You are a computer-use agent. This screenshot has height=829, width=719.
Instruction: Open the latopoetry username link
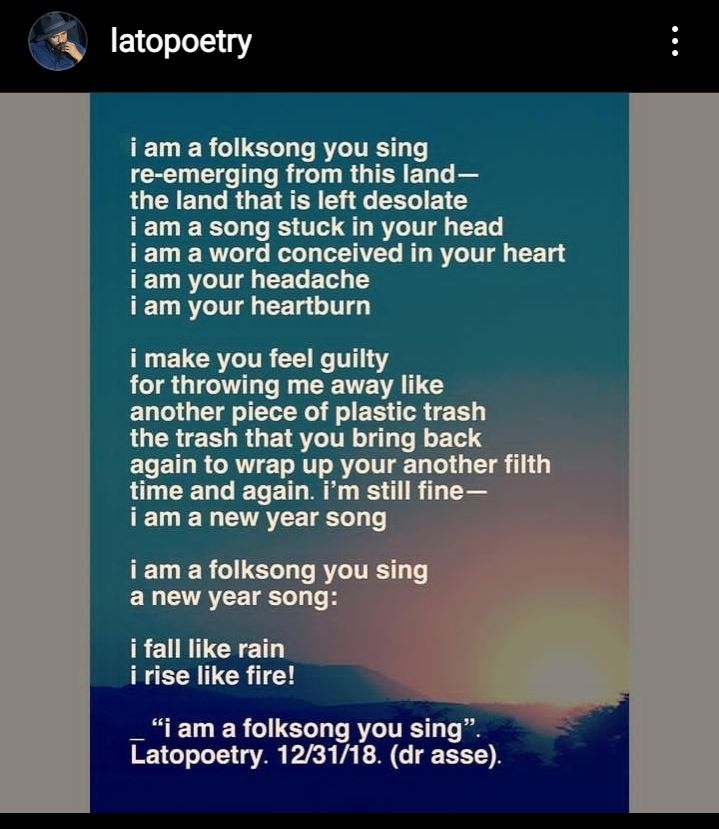[181, 42]
